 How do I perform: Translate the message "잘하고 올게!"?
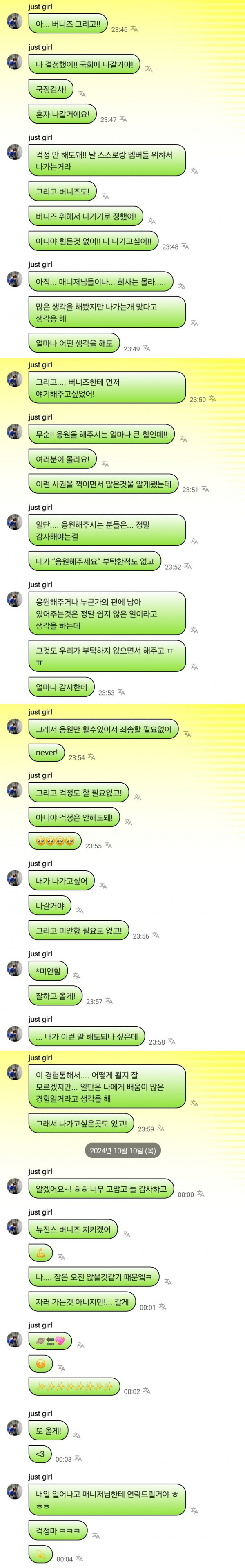(x=109, y=1001)
